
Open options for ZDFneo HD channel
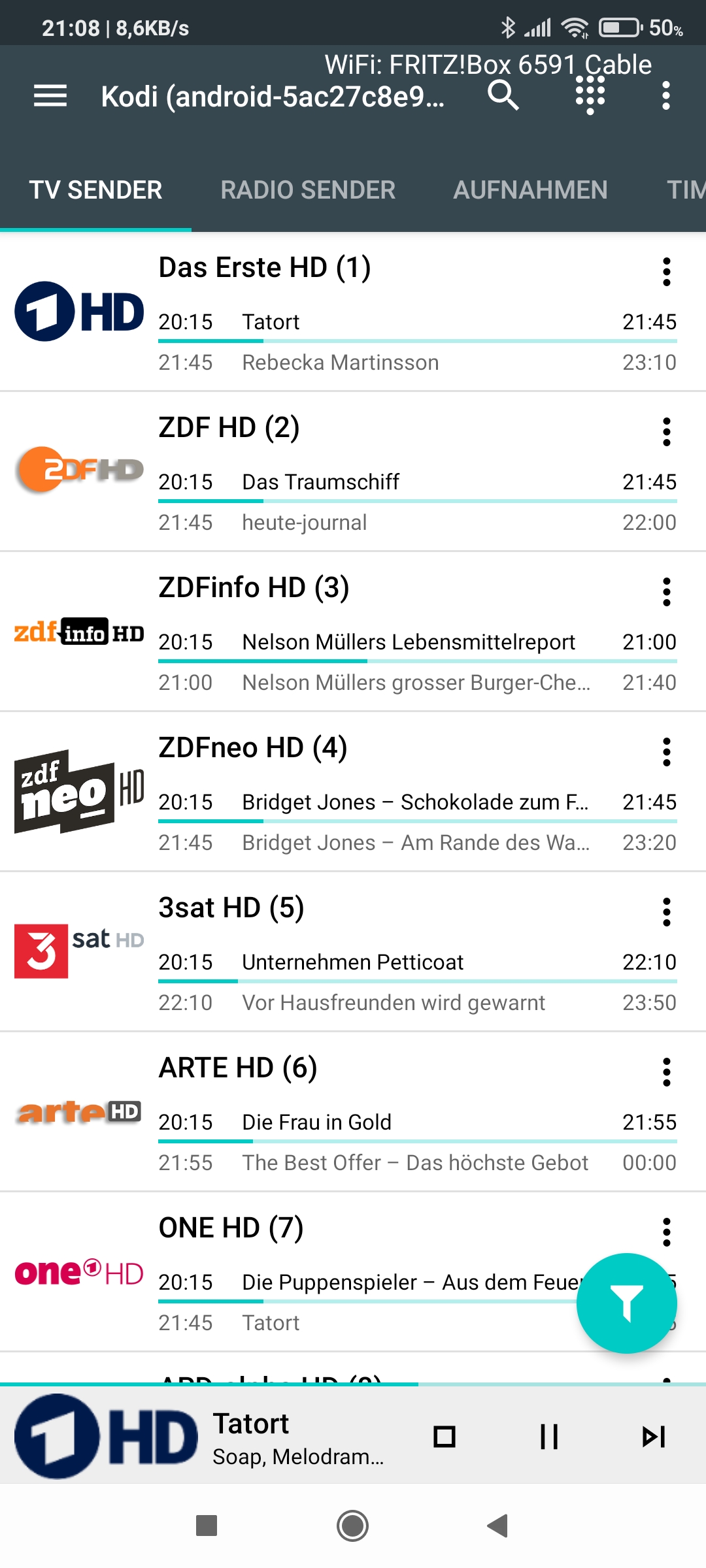[666, 752]
